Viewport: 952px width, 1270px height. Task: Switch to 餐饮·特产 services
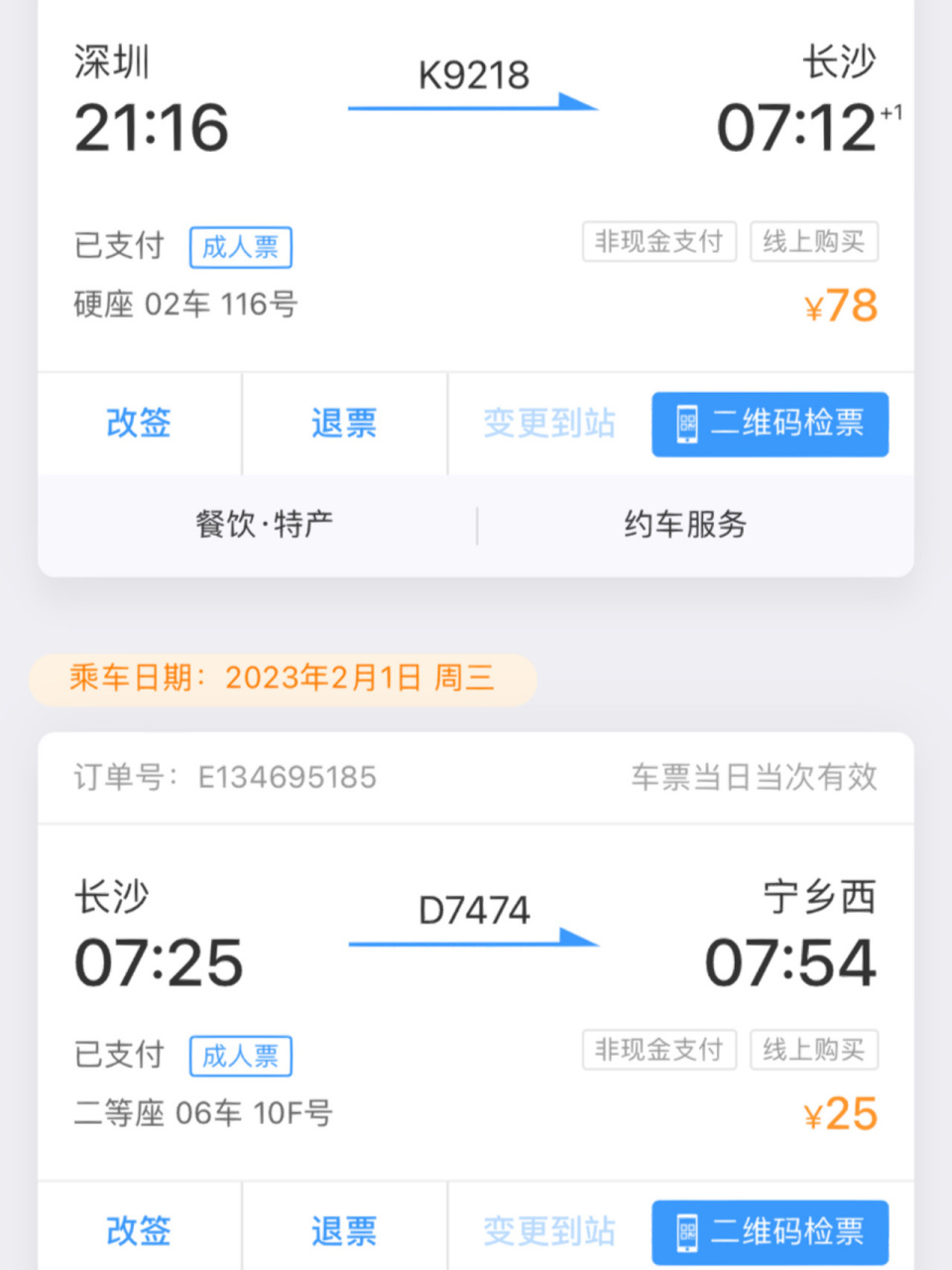tap(266, 524)
